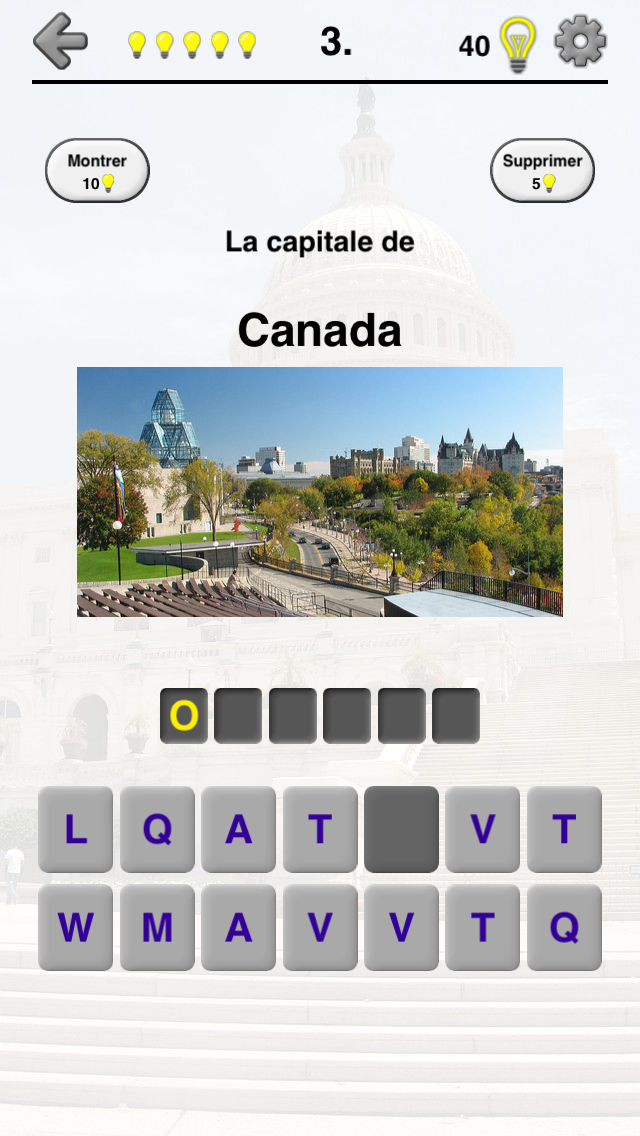Use the Montrer hint for 10 bulbs
This screenshot has width=640, height=1136.
(97, 171)
